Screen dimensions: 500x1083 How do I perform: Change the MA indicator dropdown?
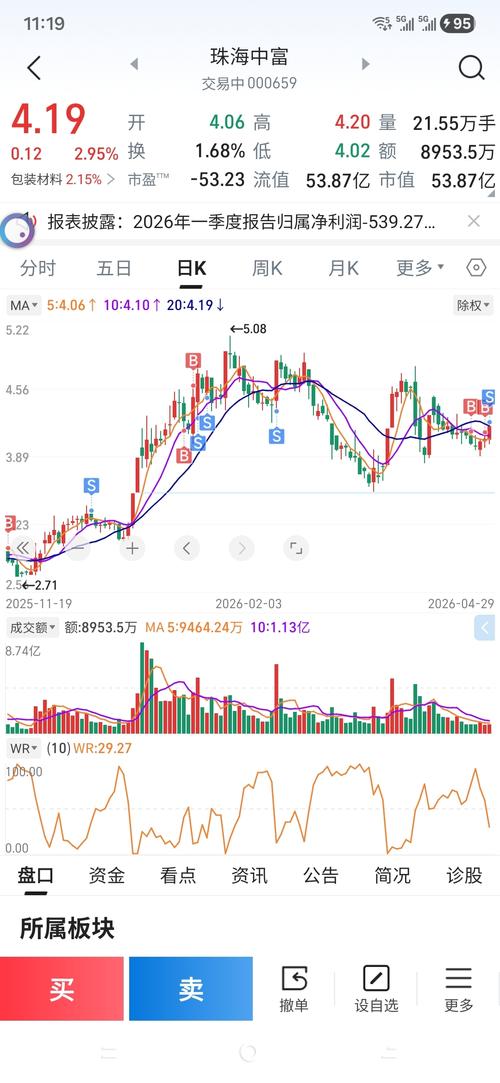[x=24, y=305]
